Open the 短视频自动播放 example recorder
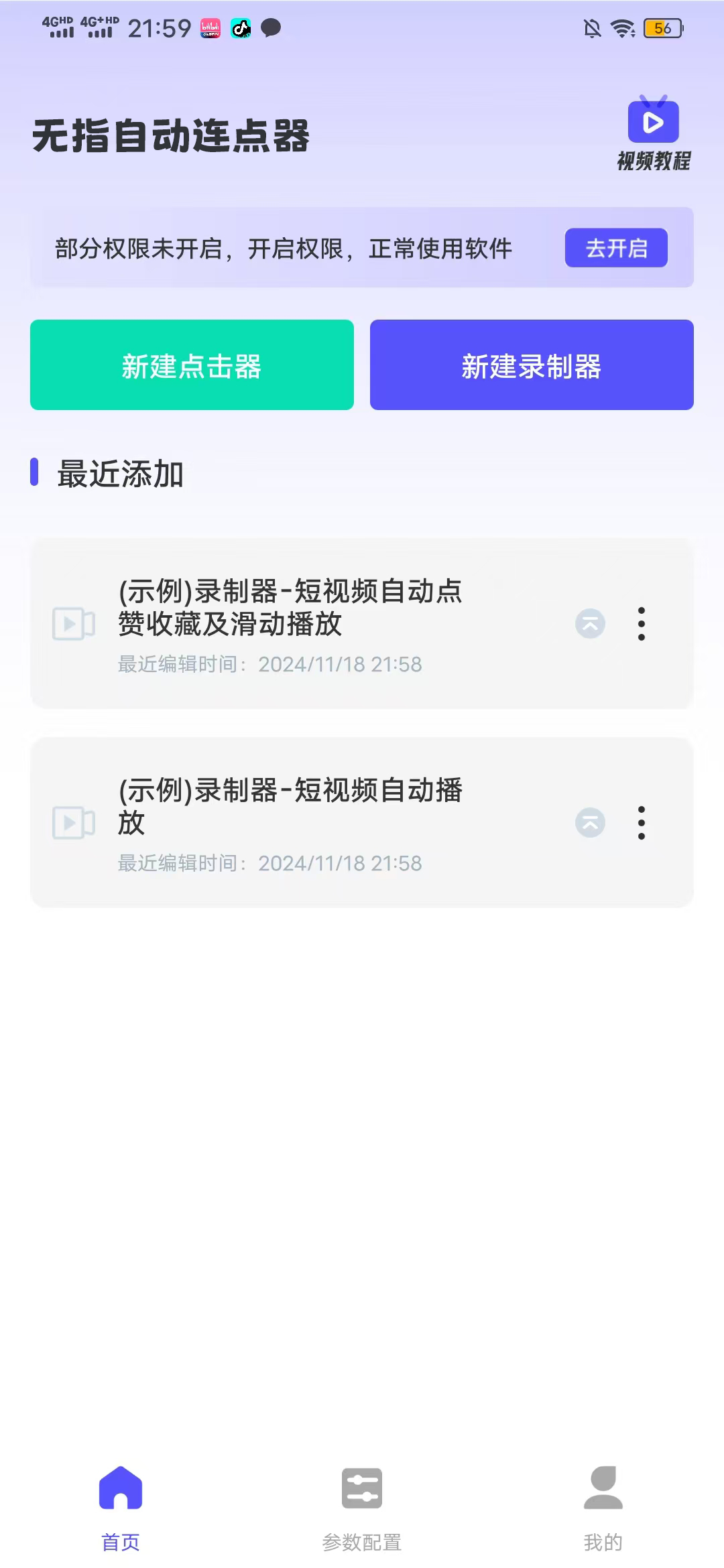Screen dimensions: 724x1568 290,807
